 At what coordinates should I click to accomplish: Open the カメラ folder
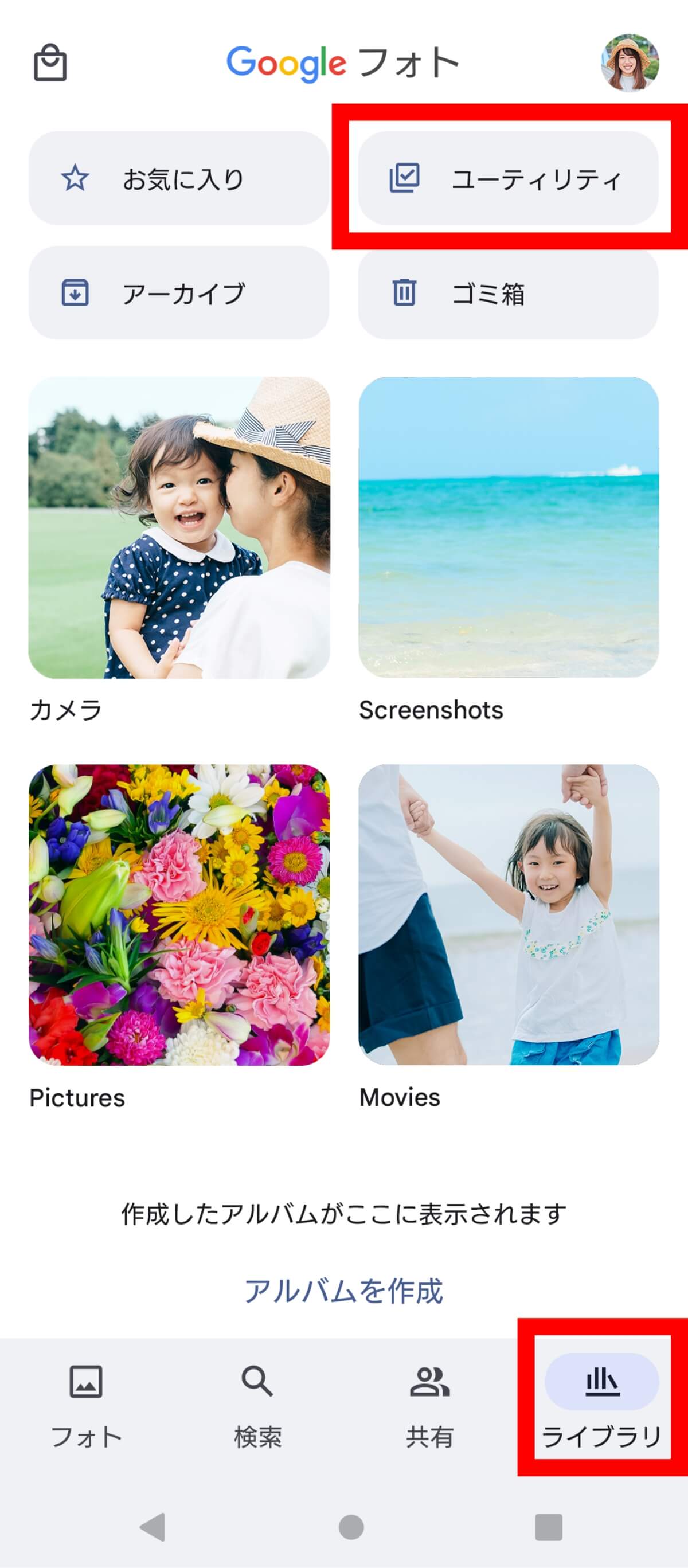[179, 528]
